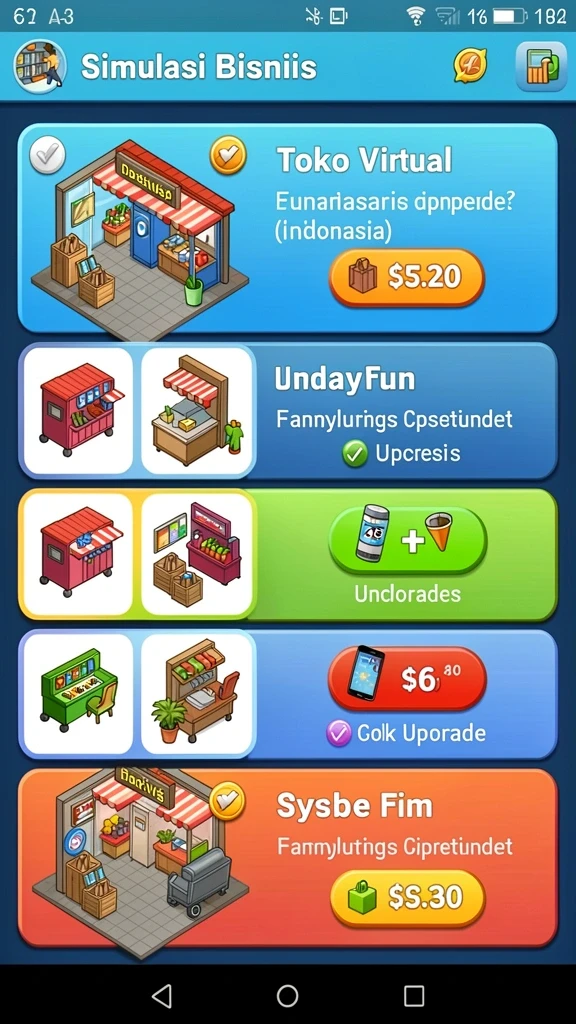
Task: Toggle the grey checkmark on Toko Virtual
Action: pyautogui.click(x=48, y=155)
